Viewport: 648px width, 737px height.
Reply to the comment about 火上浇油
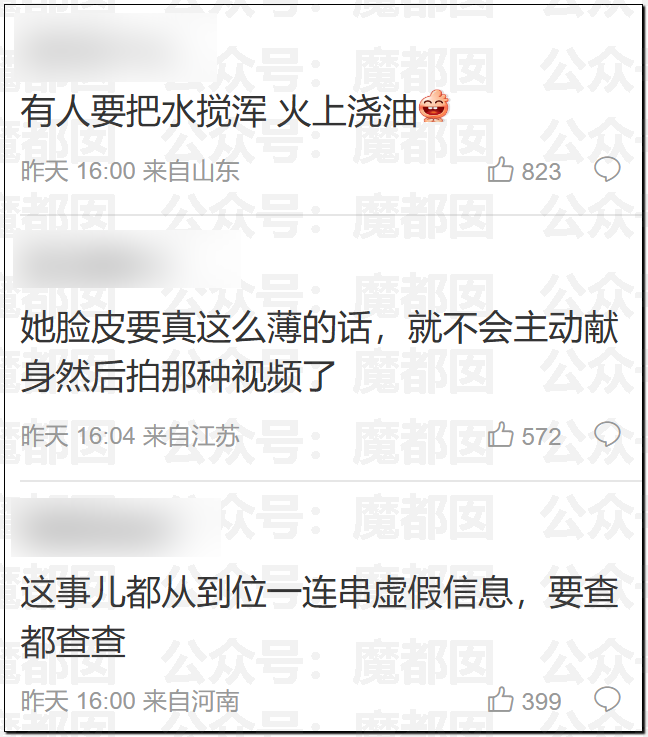(x=607, y=170)
